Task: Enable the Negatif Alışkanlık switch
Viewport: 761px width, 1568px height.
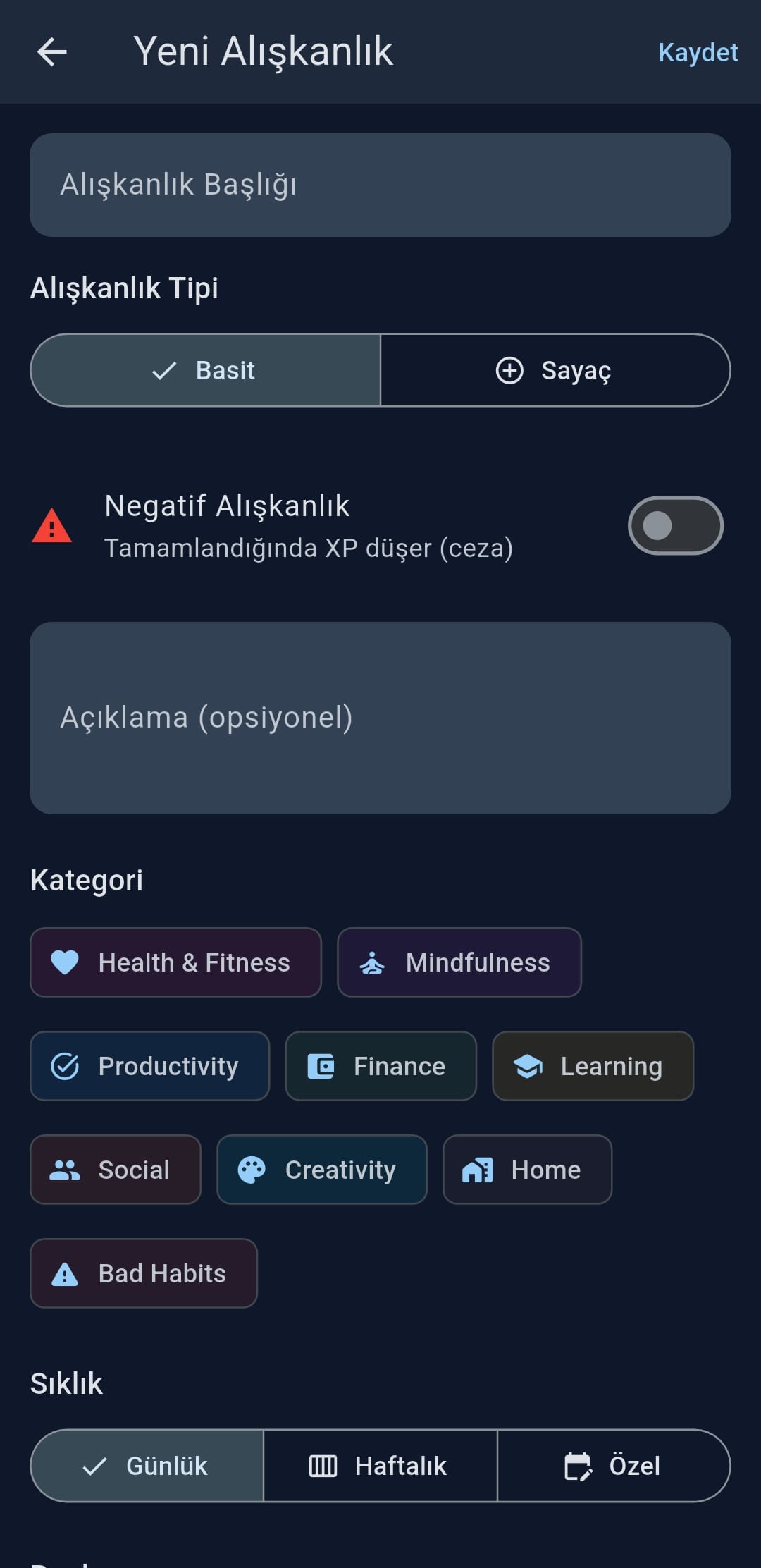Action: 675,526
